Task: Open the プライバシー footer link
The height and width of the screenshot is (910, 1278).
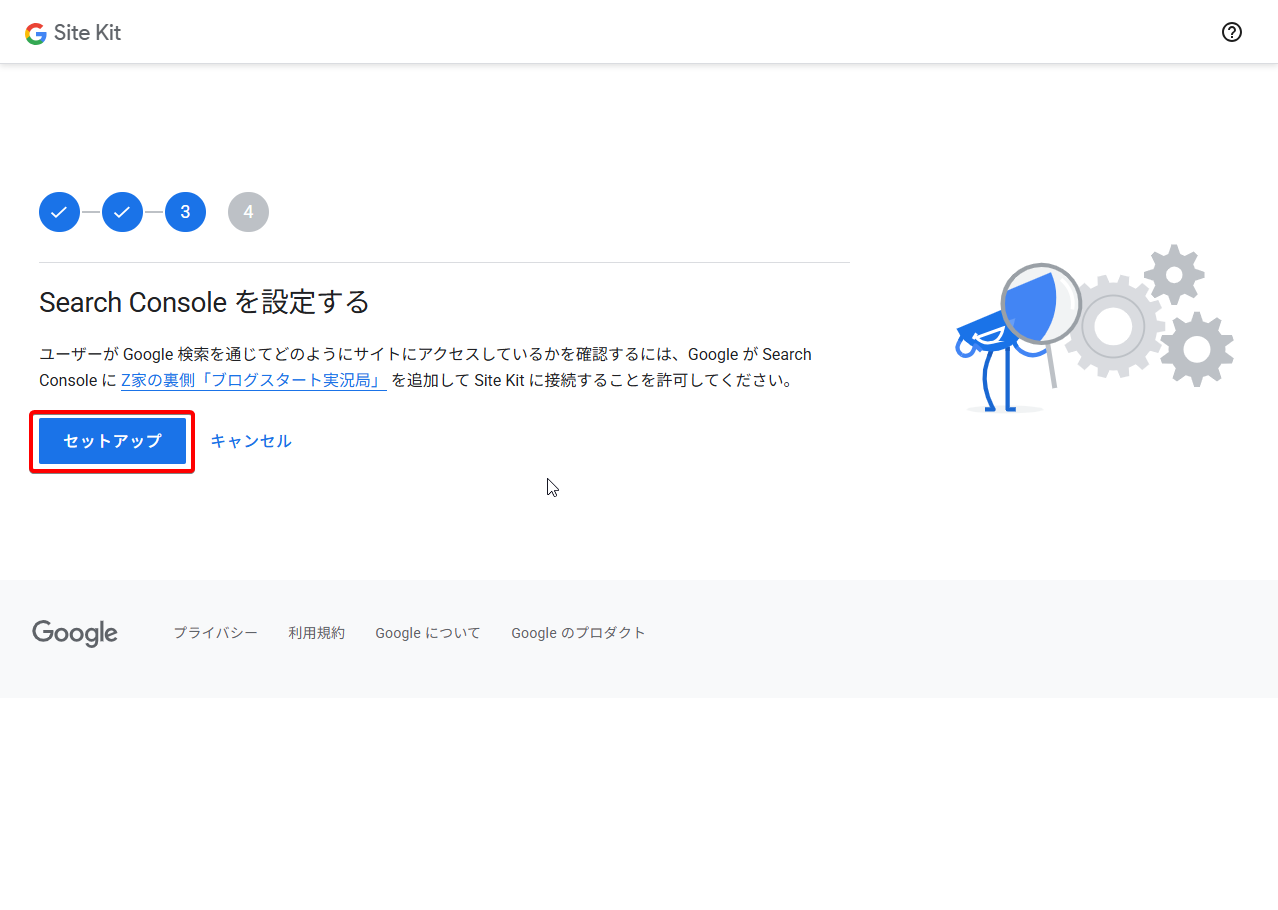Action: (215, 633)
